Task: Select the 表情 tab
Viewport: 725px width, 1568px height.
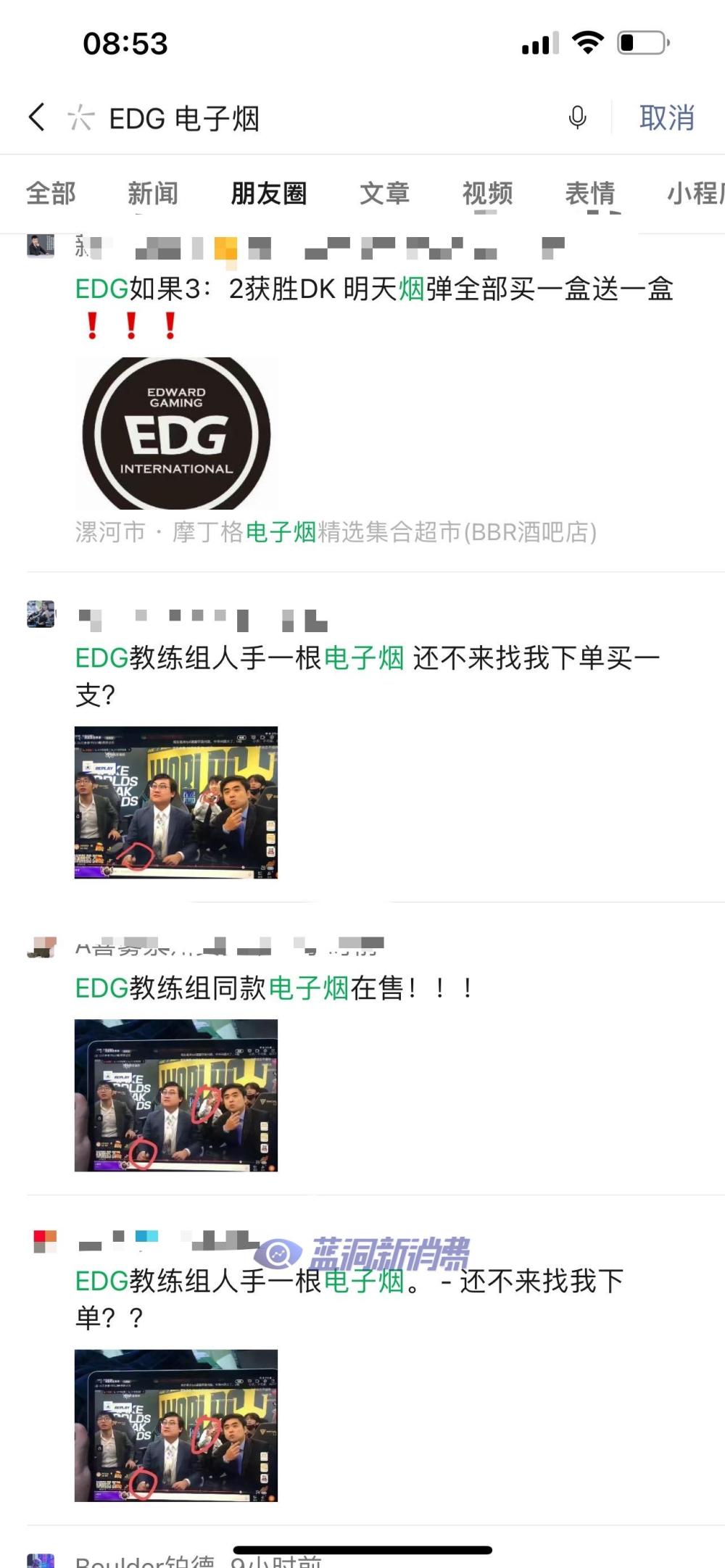Action: tap(592, 194)
